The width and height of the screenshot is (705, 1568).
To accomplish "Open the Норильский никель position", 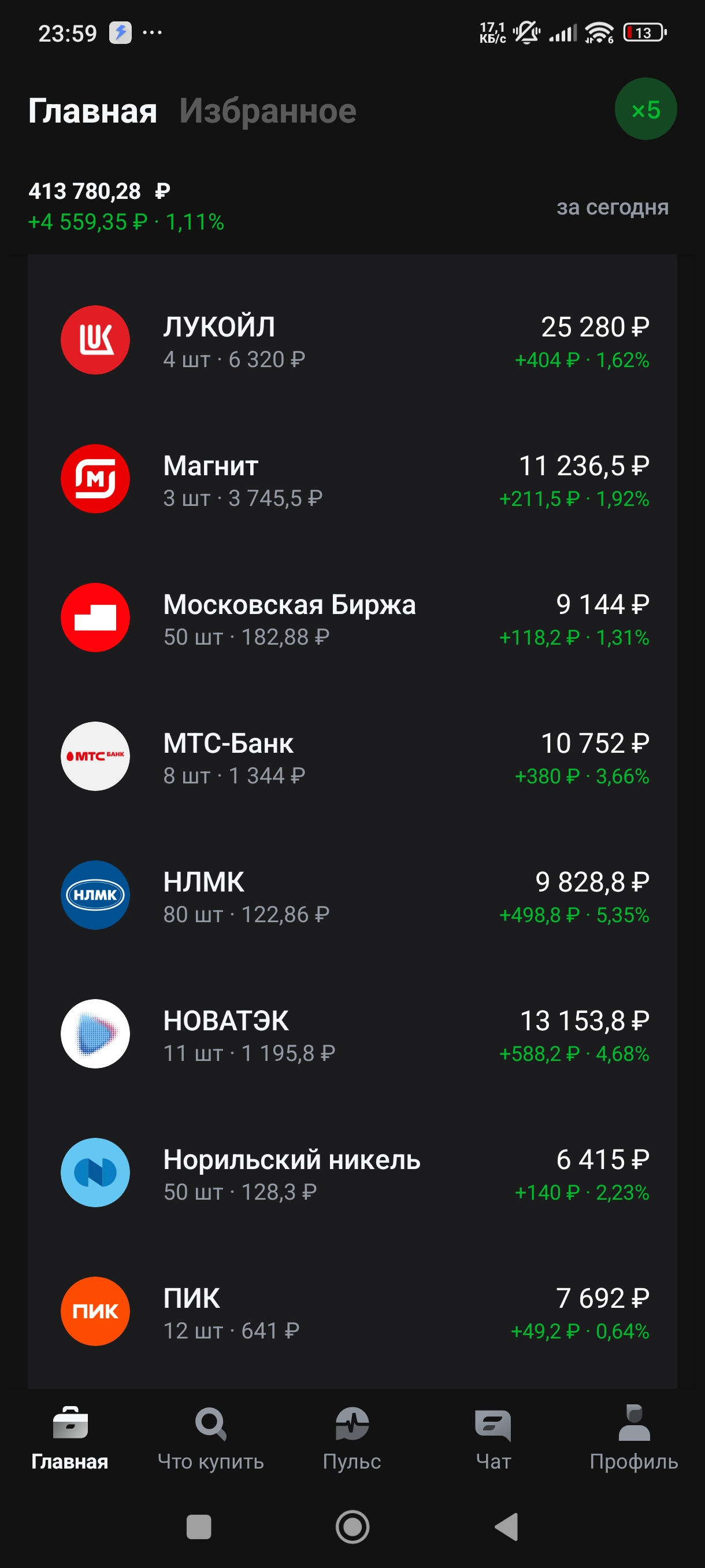I will [x=352, y=1173].
